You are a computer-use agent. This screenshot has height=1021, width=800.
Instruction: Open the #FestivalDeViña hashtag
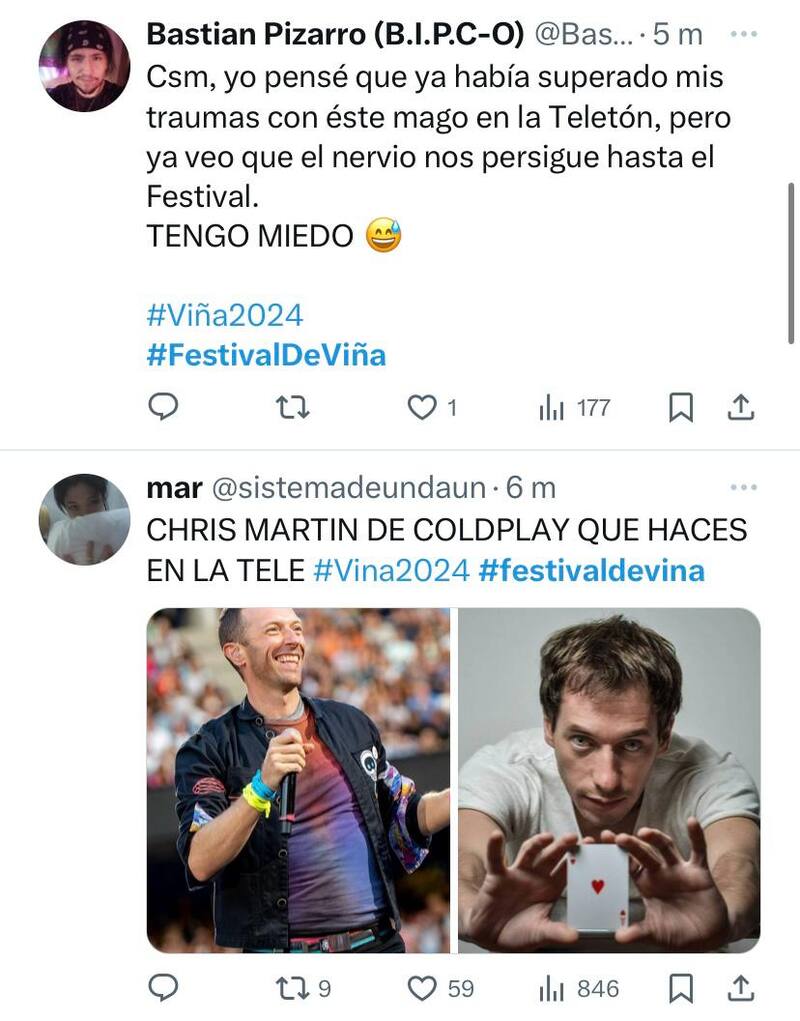tap(266, 355)
